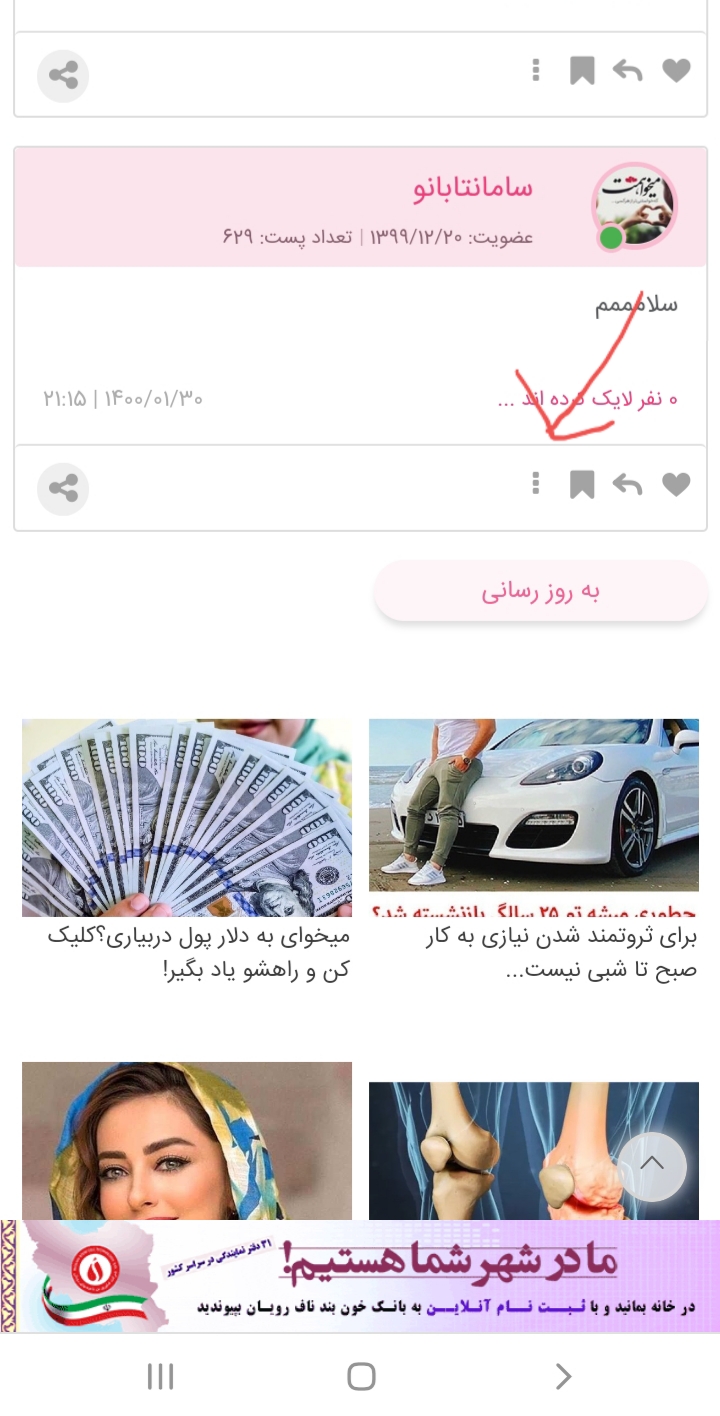
Task: Open the three-dot menu on سامانتابانو's post
Action: [536, 485]
